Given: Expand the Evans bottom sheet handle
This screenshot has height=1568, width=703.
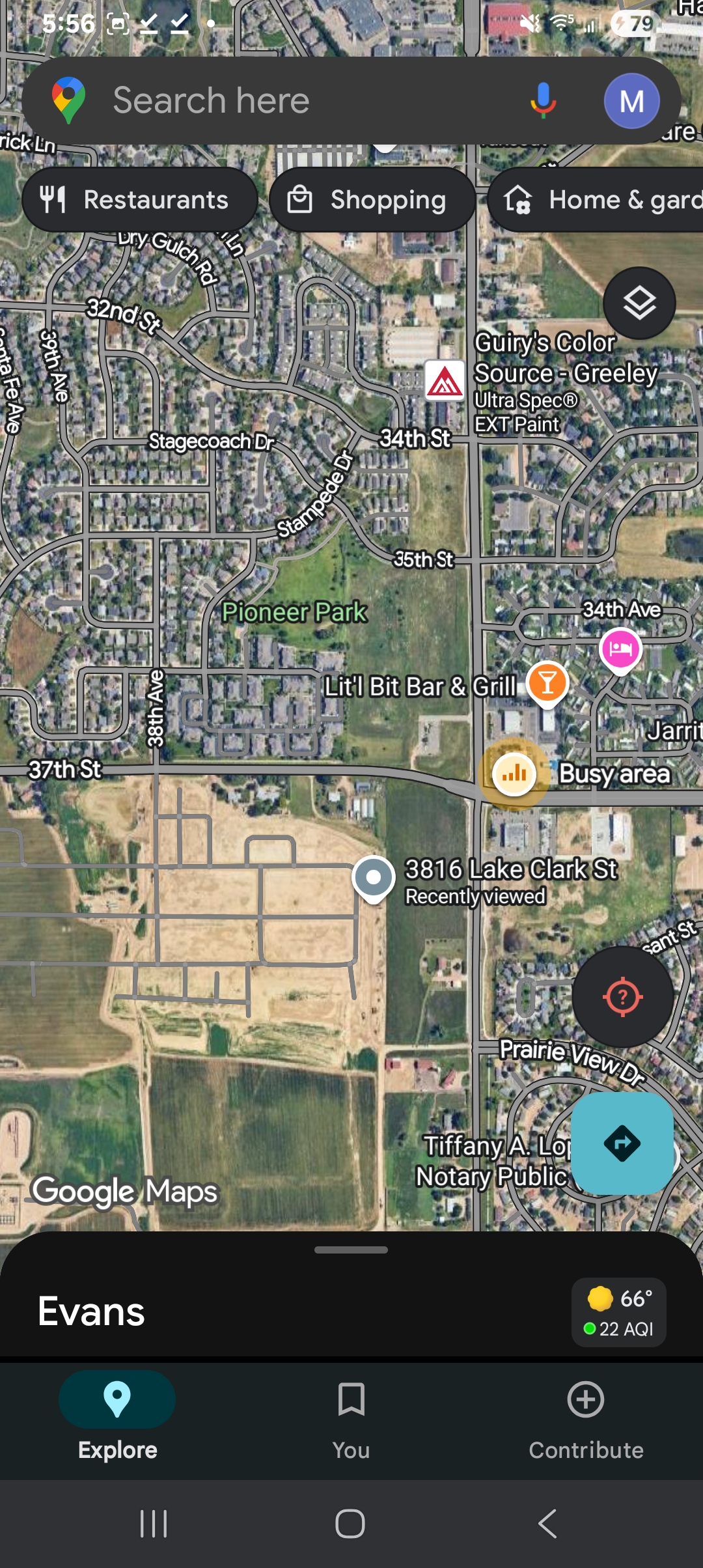Looking at the screenshot, I should (351, 1250).
